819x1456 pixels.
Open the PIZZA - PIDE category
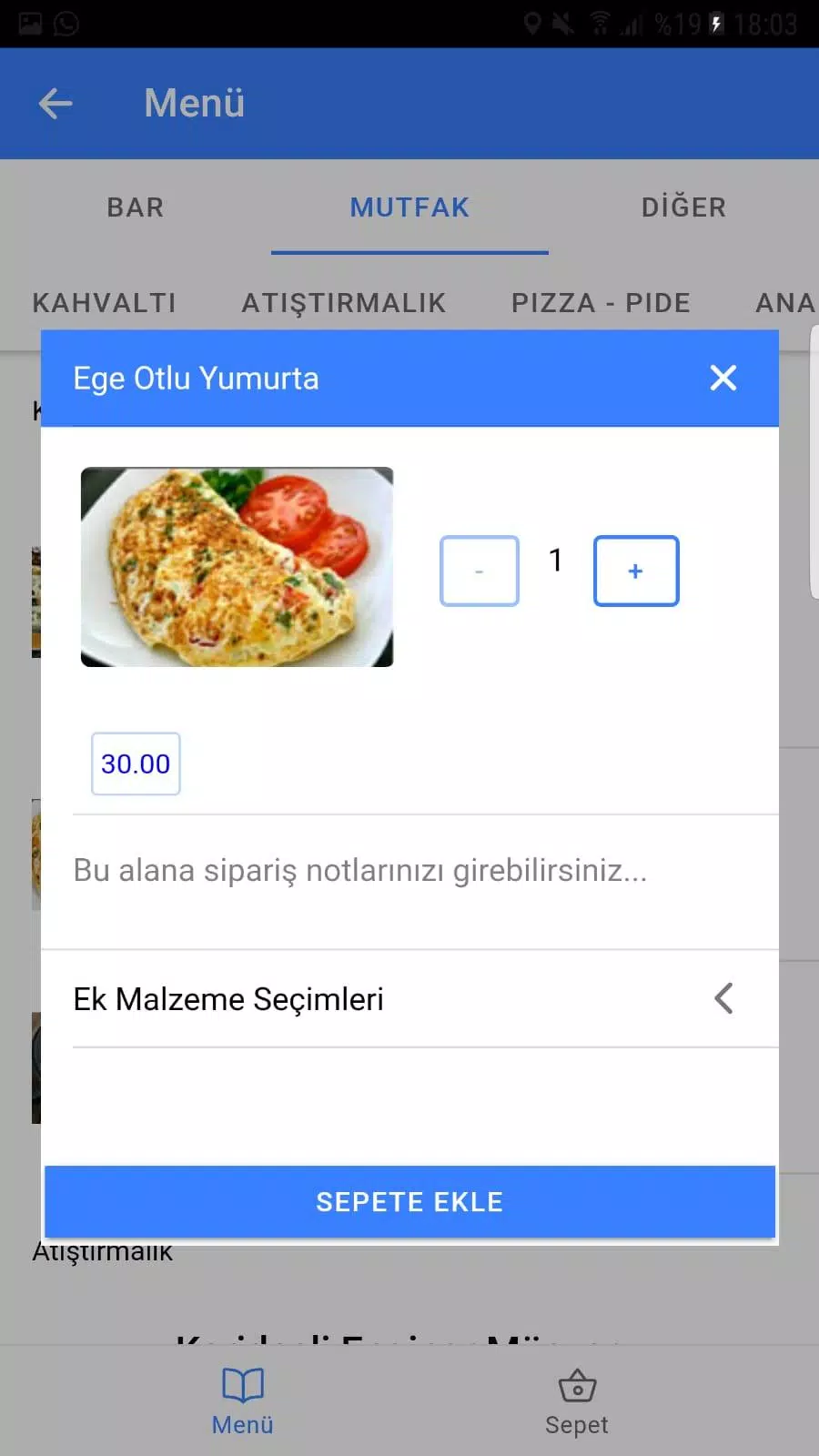(601, 303)
